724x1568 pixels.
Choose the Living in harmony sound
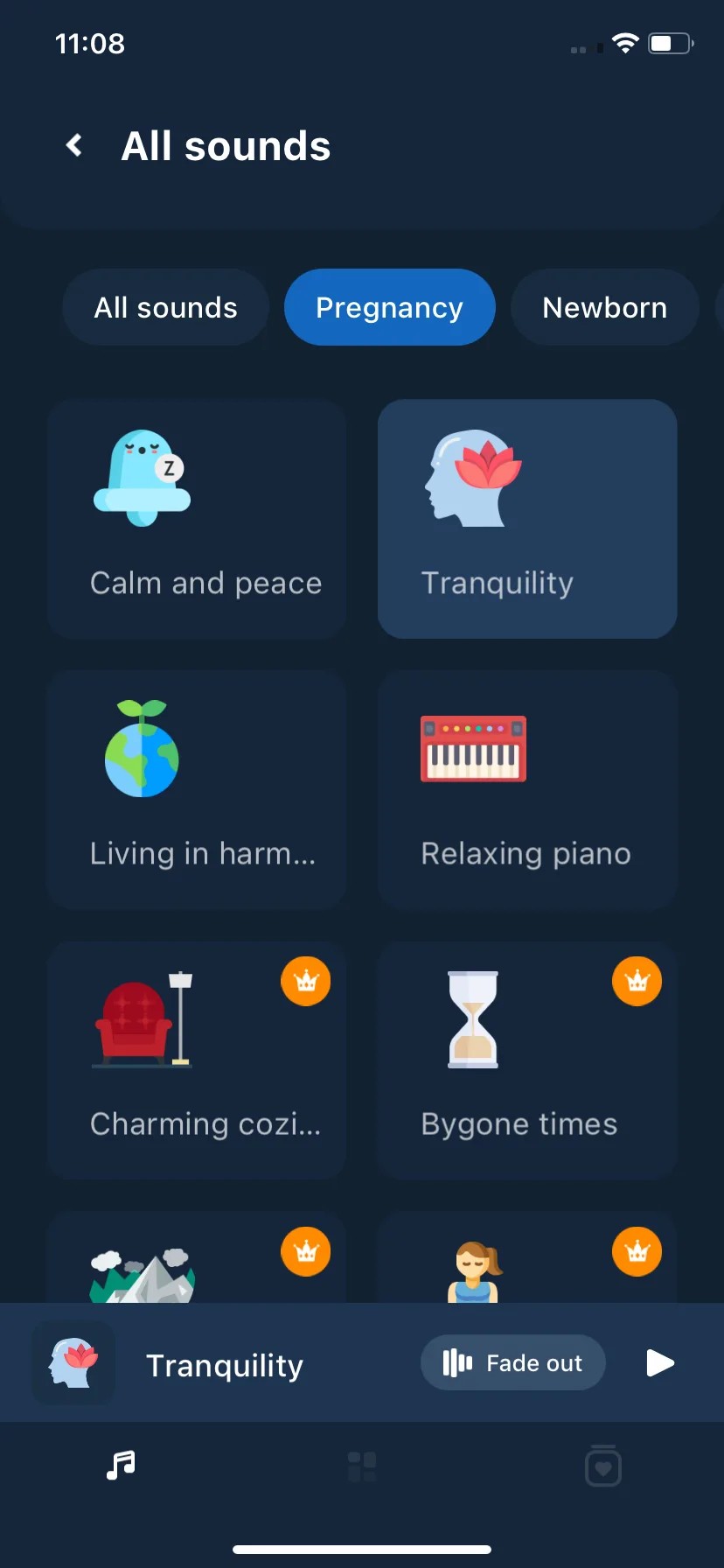197,789
